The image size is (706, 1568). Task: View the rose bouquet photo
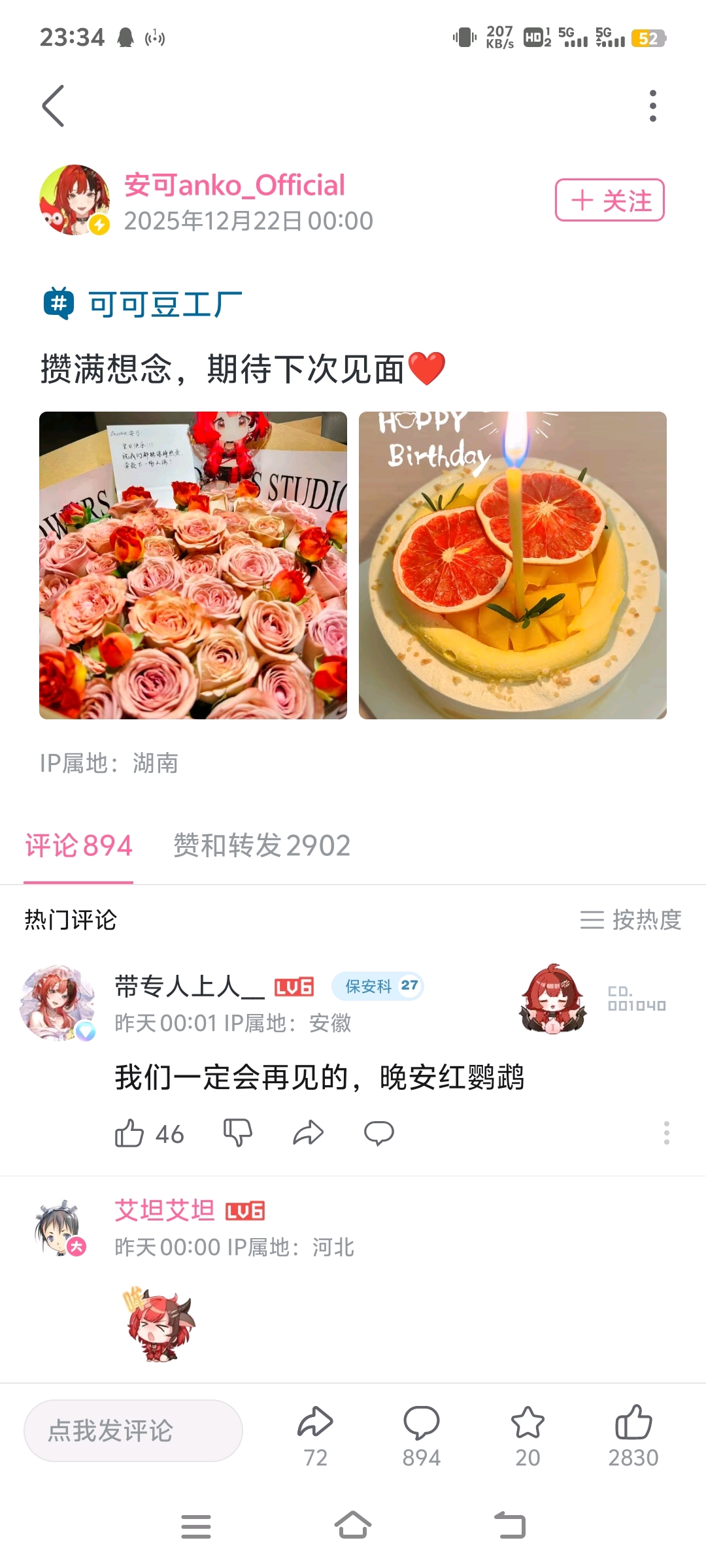pyautogui.click(x=193, y=565)
